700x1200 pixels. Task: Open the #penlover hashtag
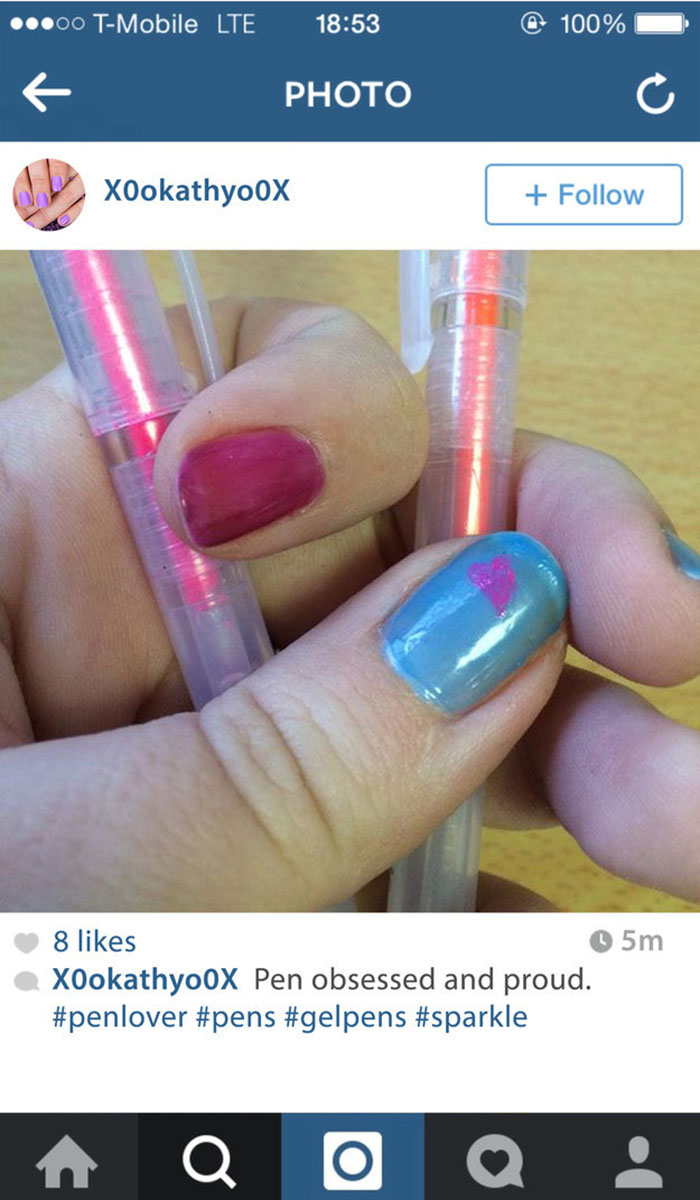pyautogui.click(x=119, y=1018)
